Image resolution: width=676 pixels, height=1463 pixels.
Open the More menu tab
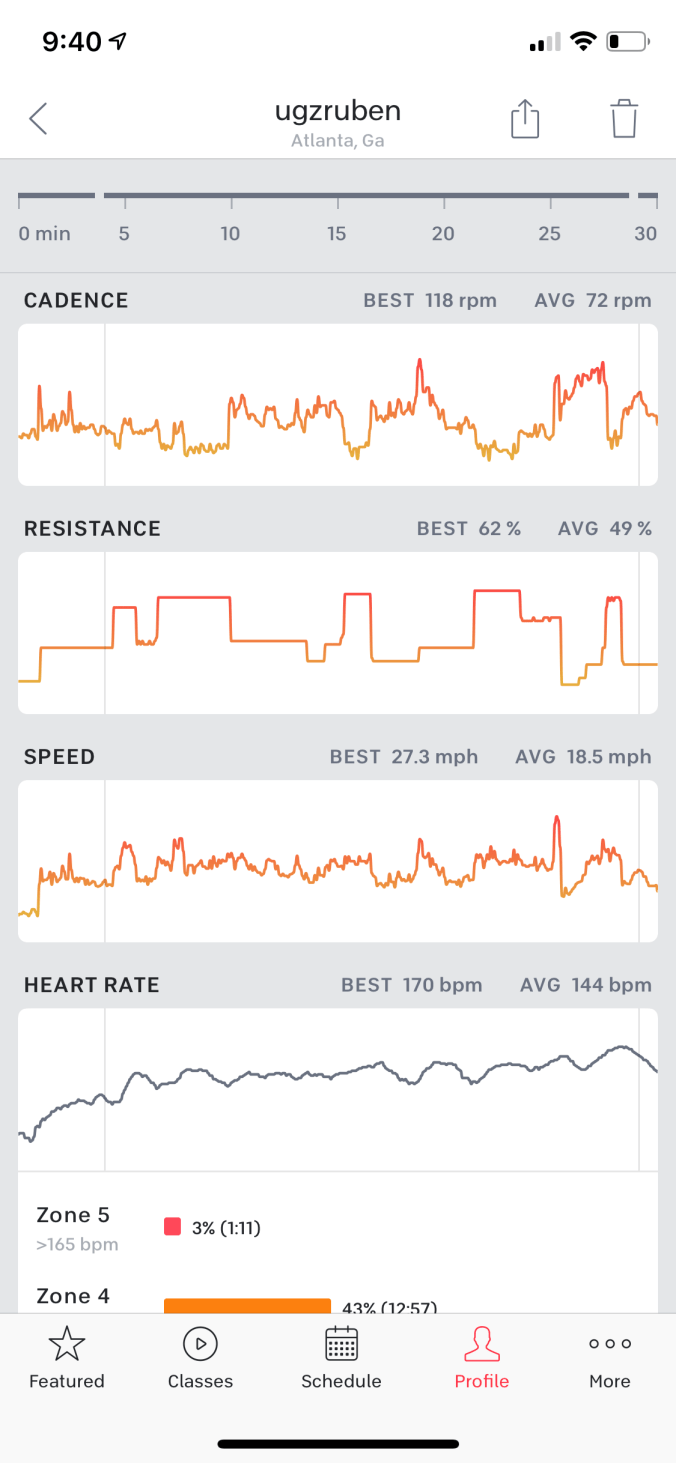point(610,1358)
